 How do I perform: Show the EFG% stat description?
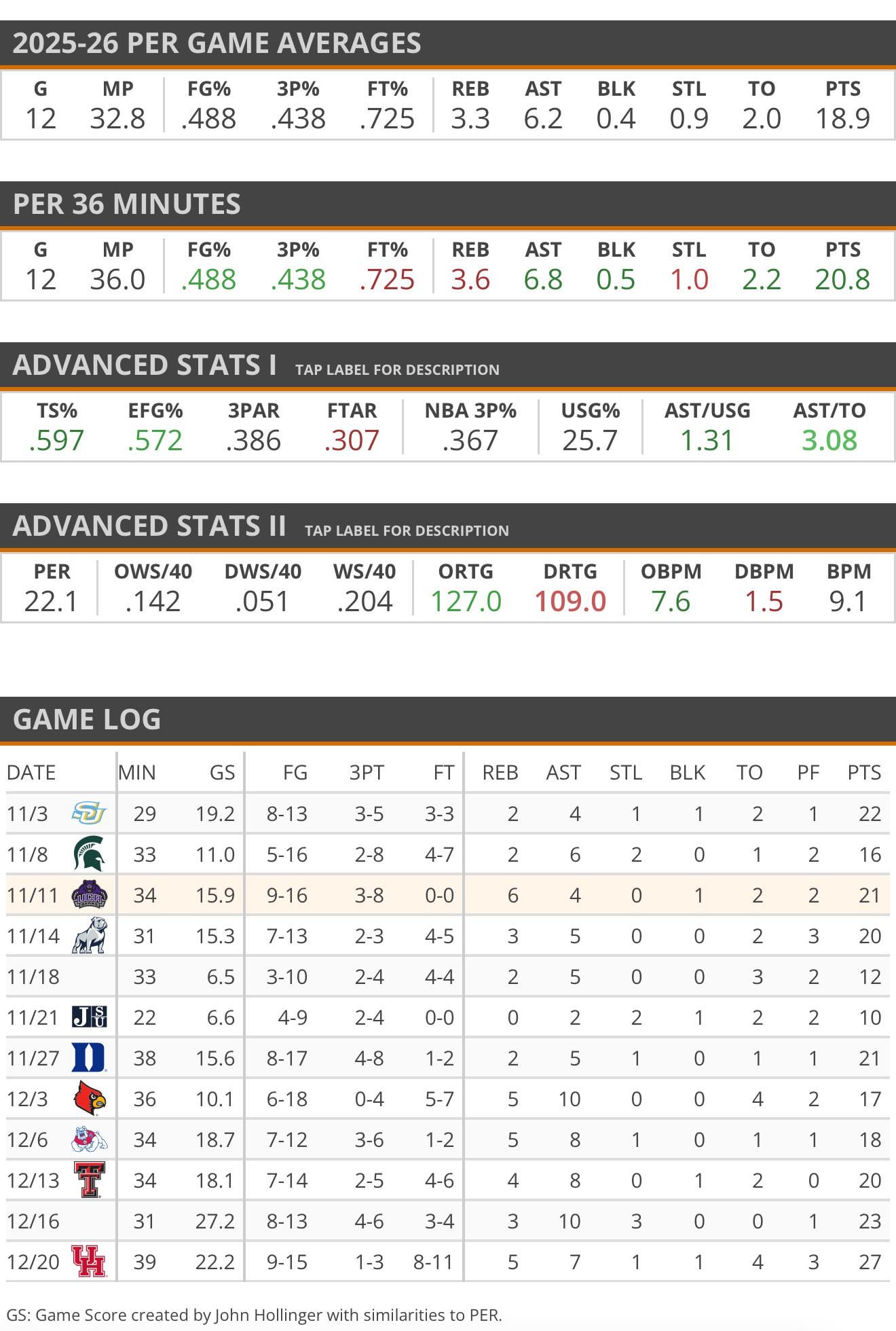[x=155, y=411]
